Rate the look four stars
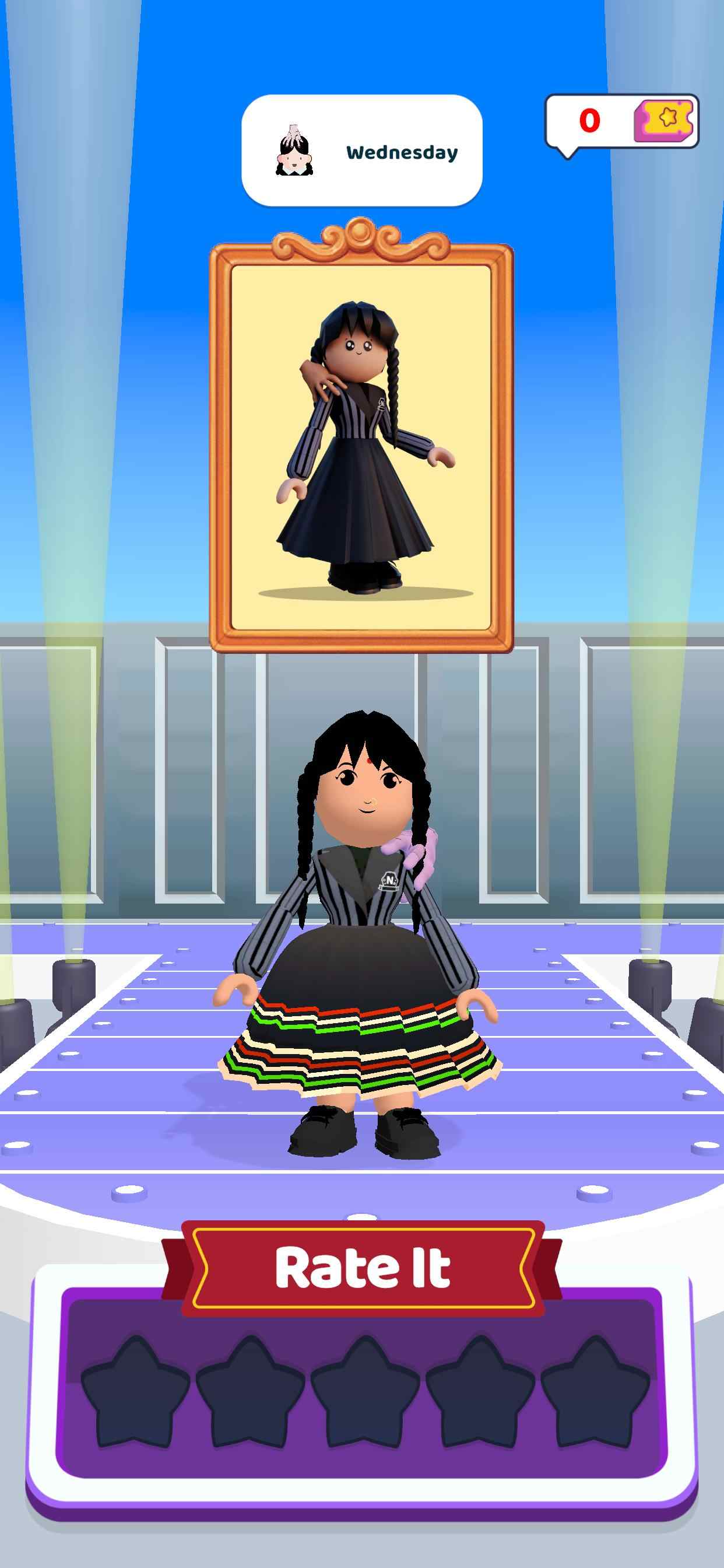 pos(480,1395)
